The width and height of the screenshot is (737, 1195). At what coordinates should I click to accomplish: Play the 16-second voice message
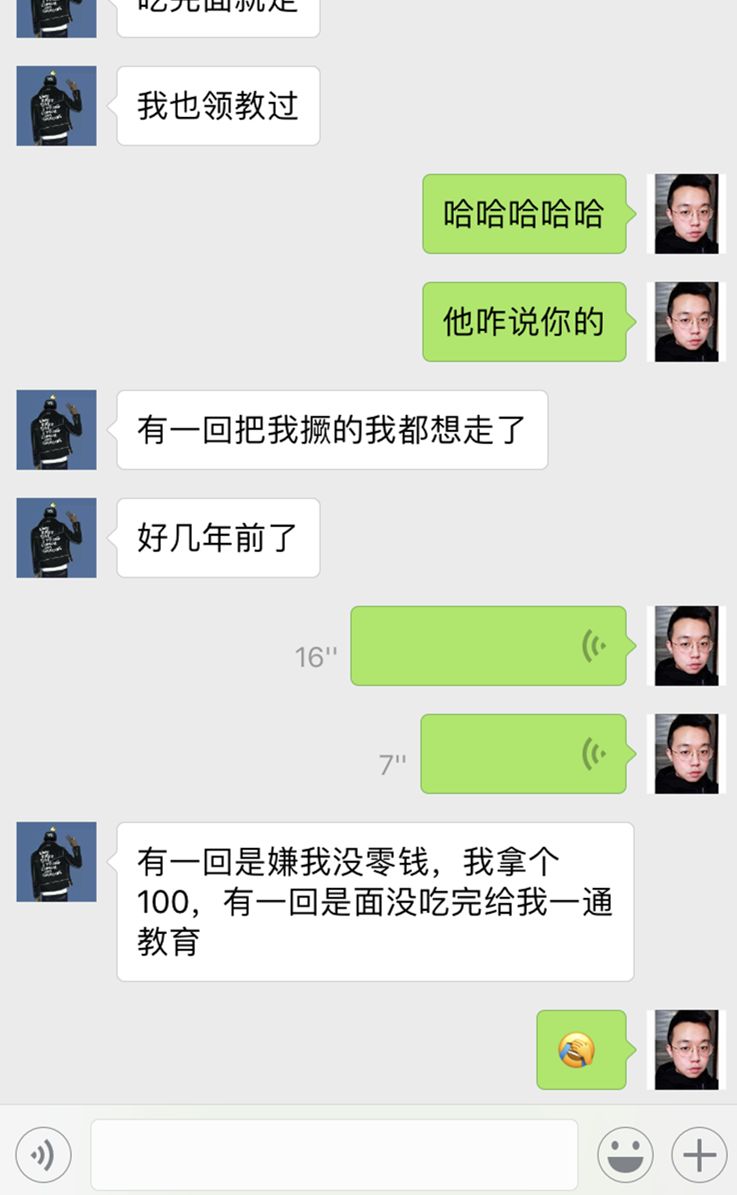click(x=488, y=647)
